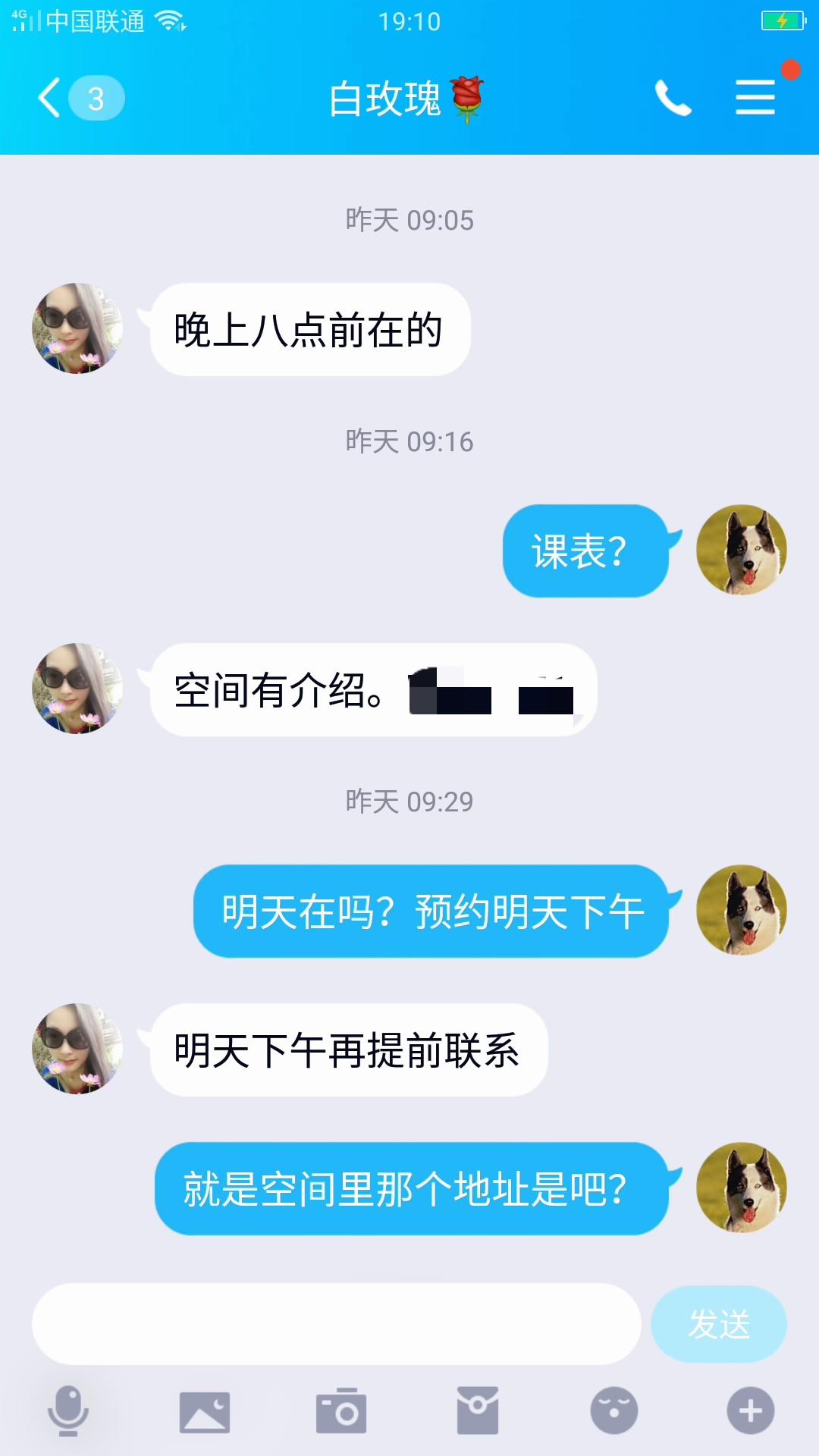Record a voice message with the microphone
This screenshot has height=1456, width=819.
tap(68, 1411)
